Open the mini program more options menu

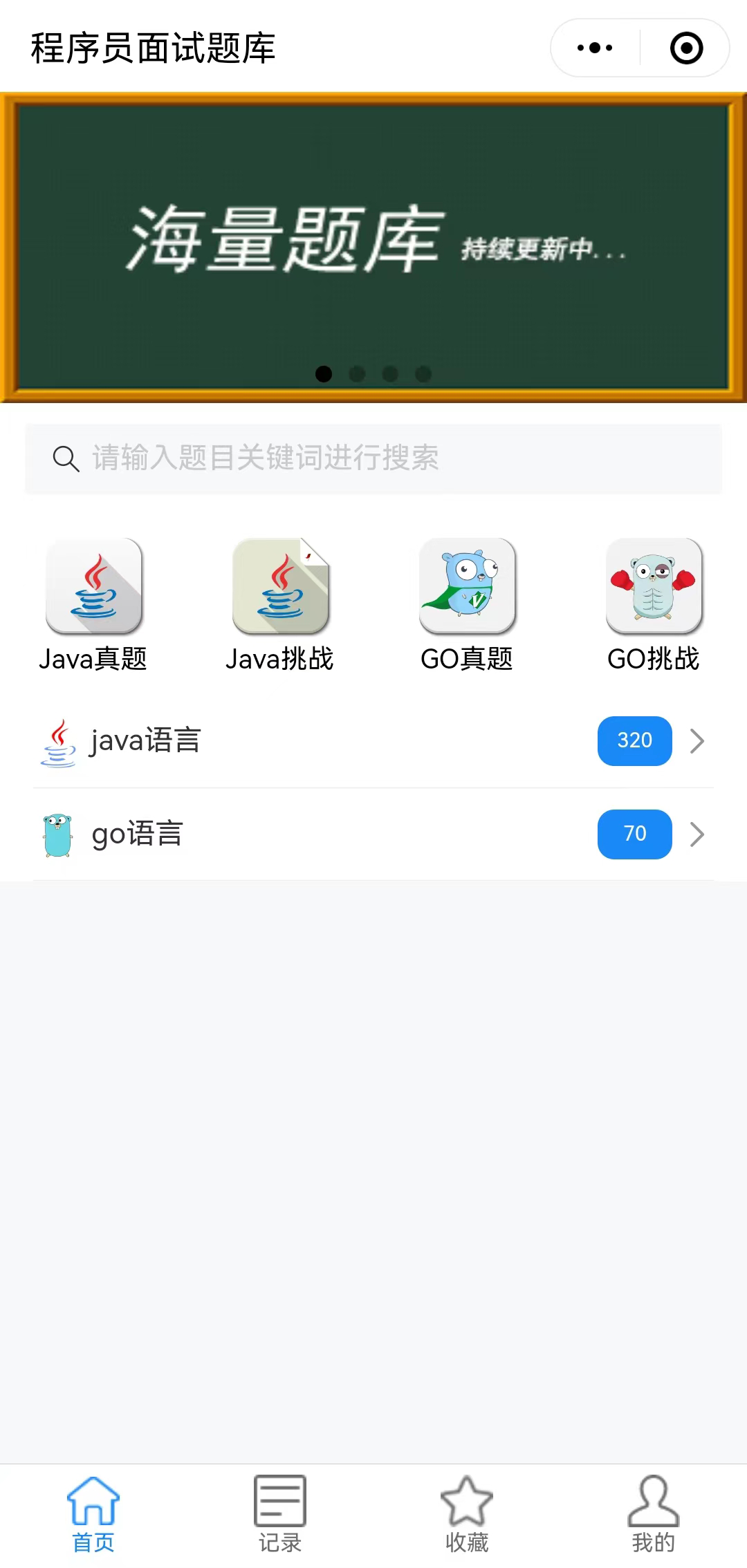point(595,48)
